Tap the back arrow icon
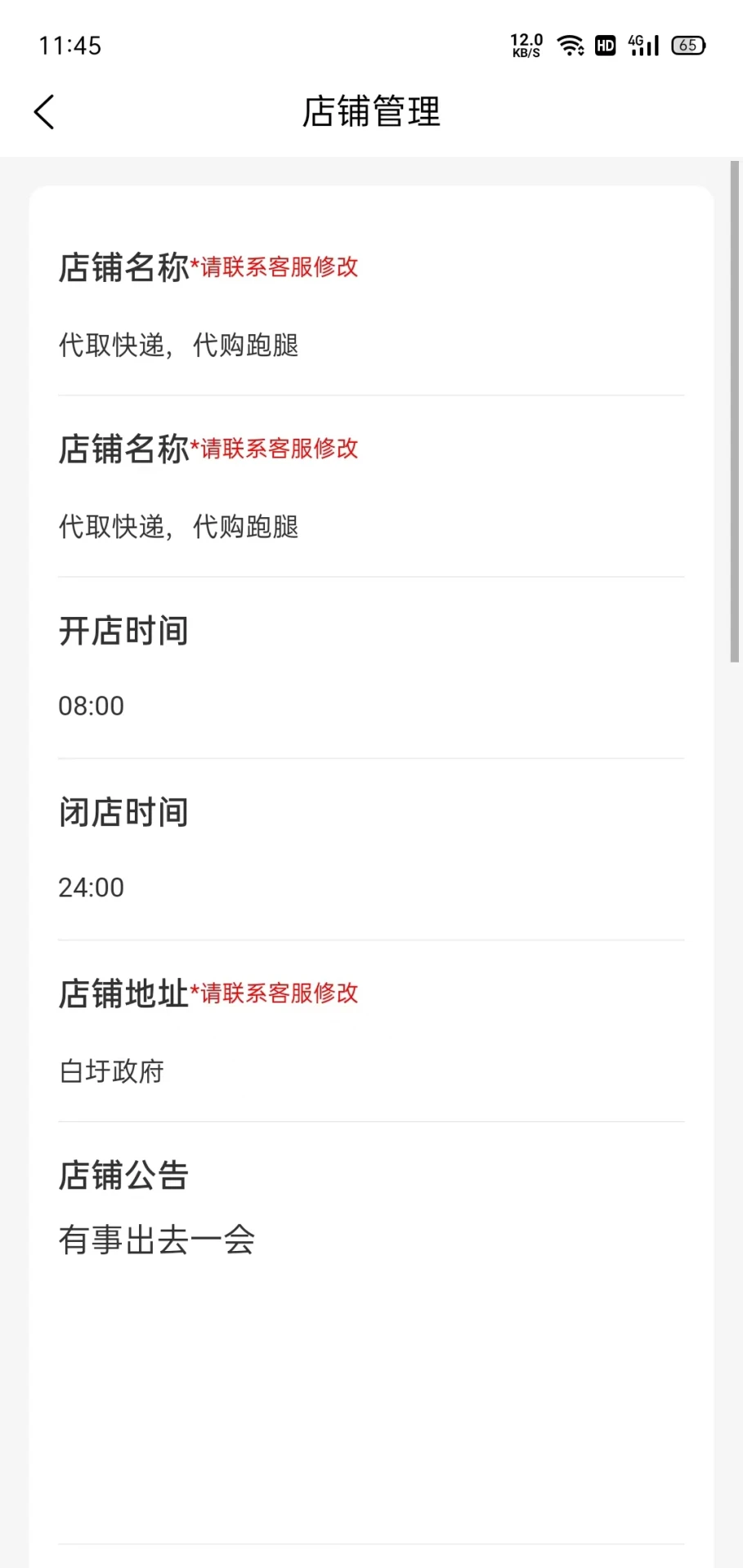 pos(43,111)
